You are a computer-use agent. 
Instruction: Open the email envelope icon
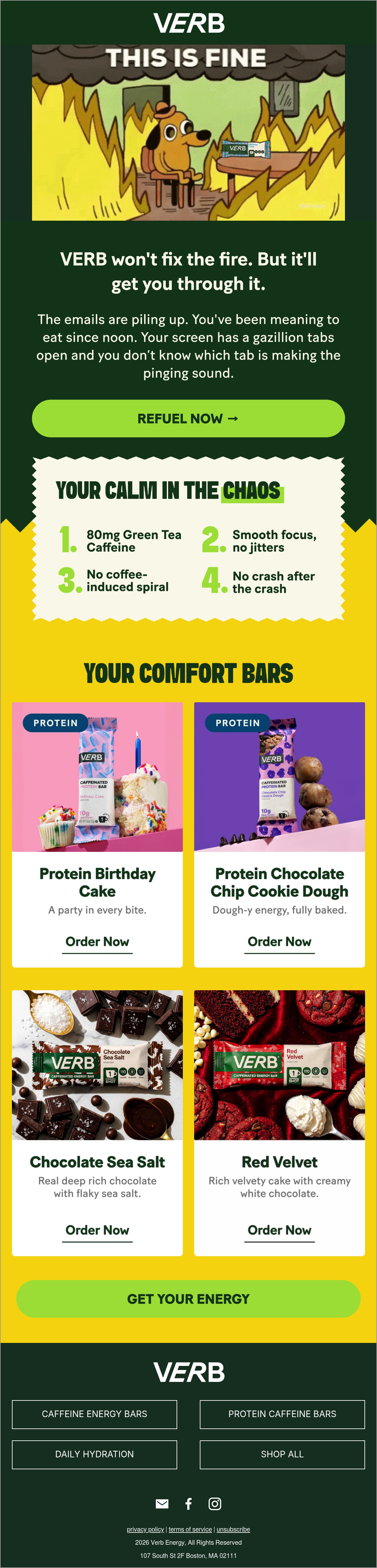(162, 1504)
